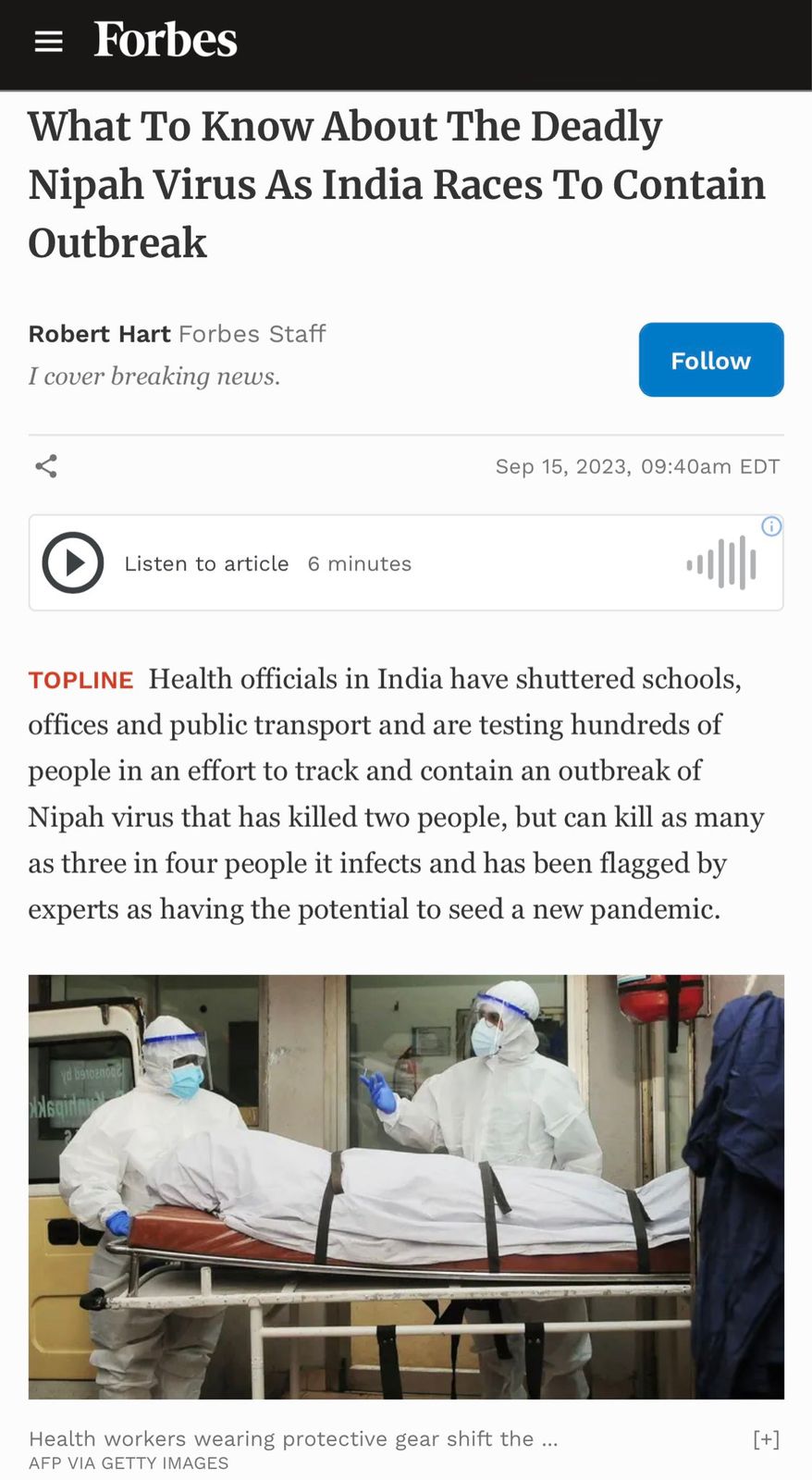
Task: Open Robert Hart's author profile
Action: pyautogui.click(x=99, y=334)
